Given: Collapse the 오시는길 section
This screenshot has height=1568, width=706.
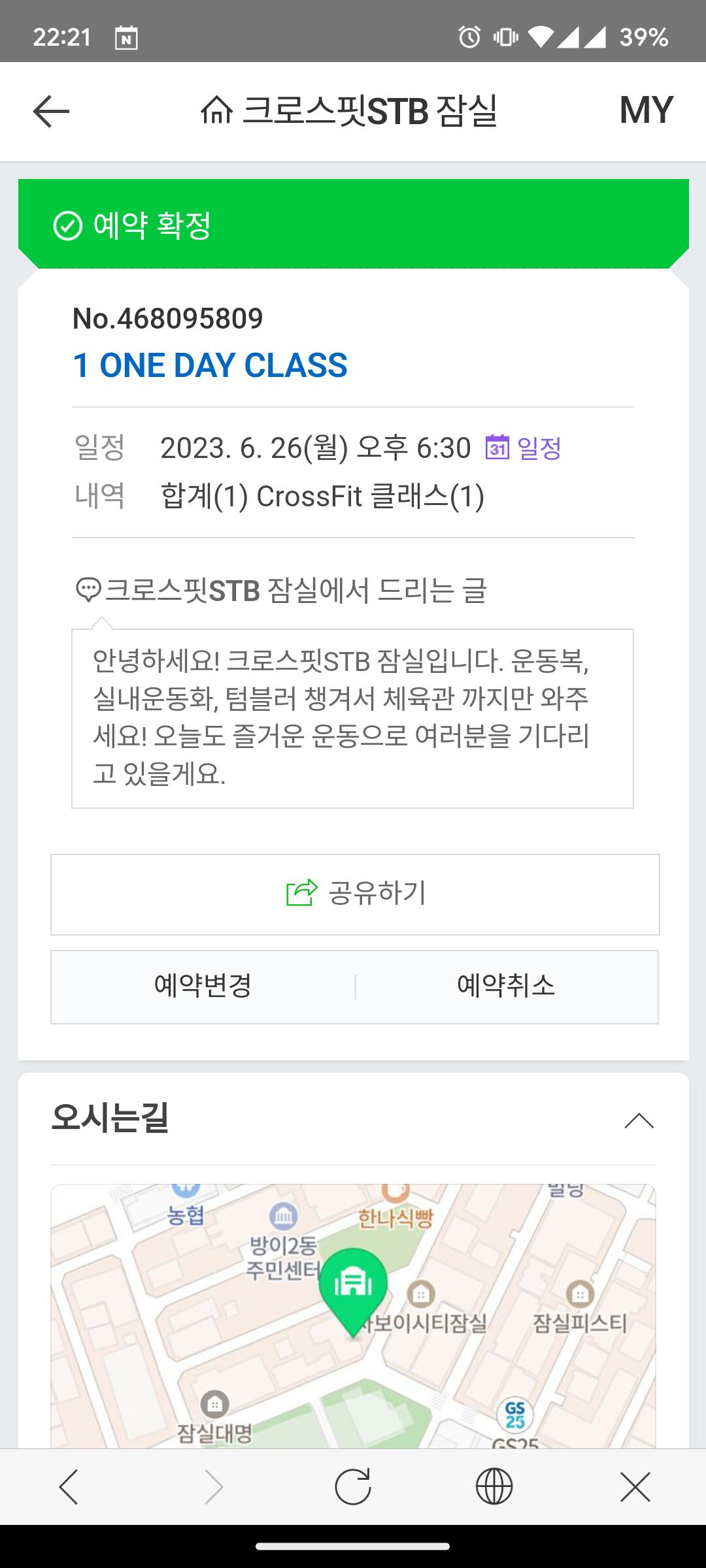Looking at the screenshot, I should 639,1121.
